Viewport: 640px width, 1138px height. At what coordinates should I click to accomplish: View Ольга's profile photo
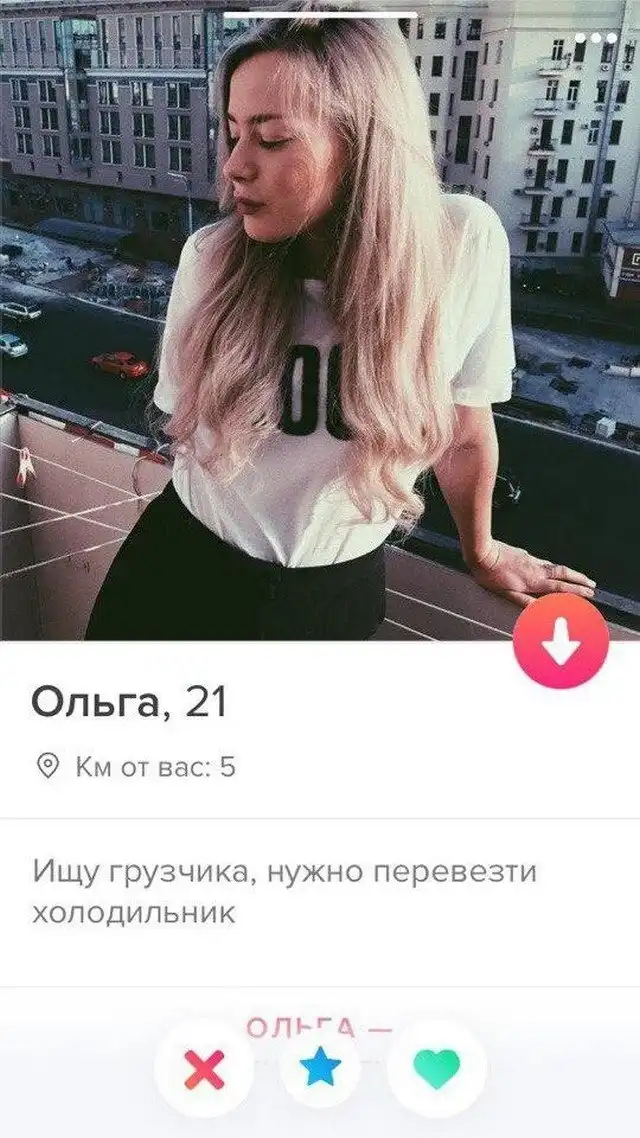click(320, 320)
